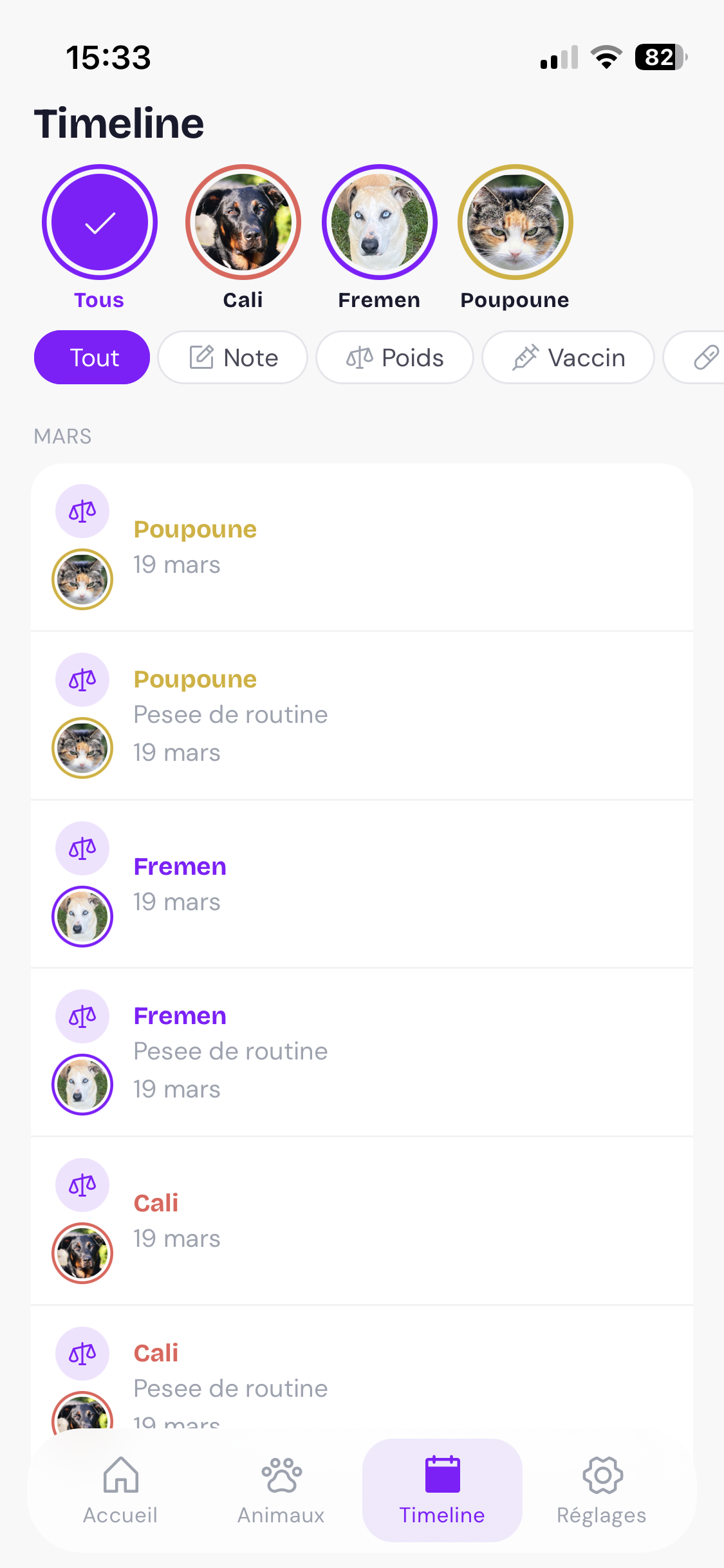
Task: Open Poupoune's Pesee de routine entry
Action: (x=360, y=714)
